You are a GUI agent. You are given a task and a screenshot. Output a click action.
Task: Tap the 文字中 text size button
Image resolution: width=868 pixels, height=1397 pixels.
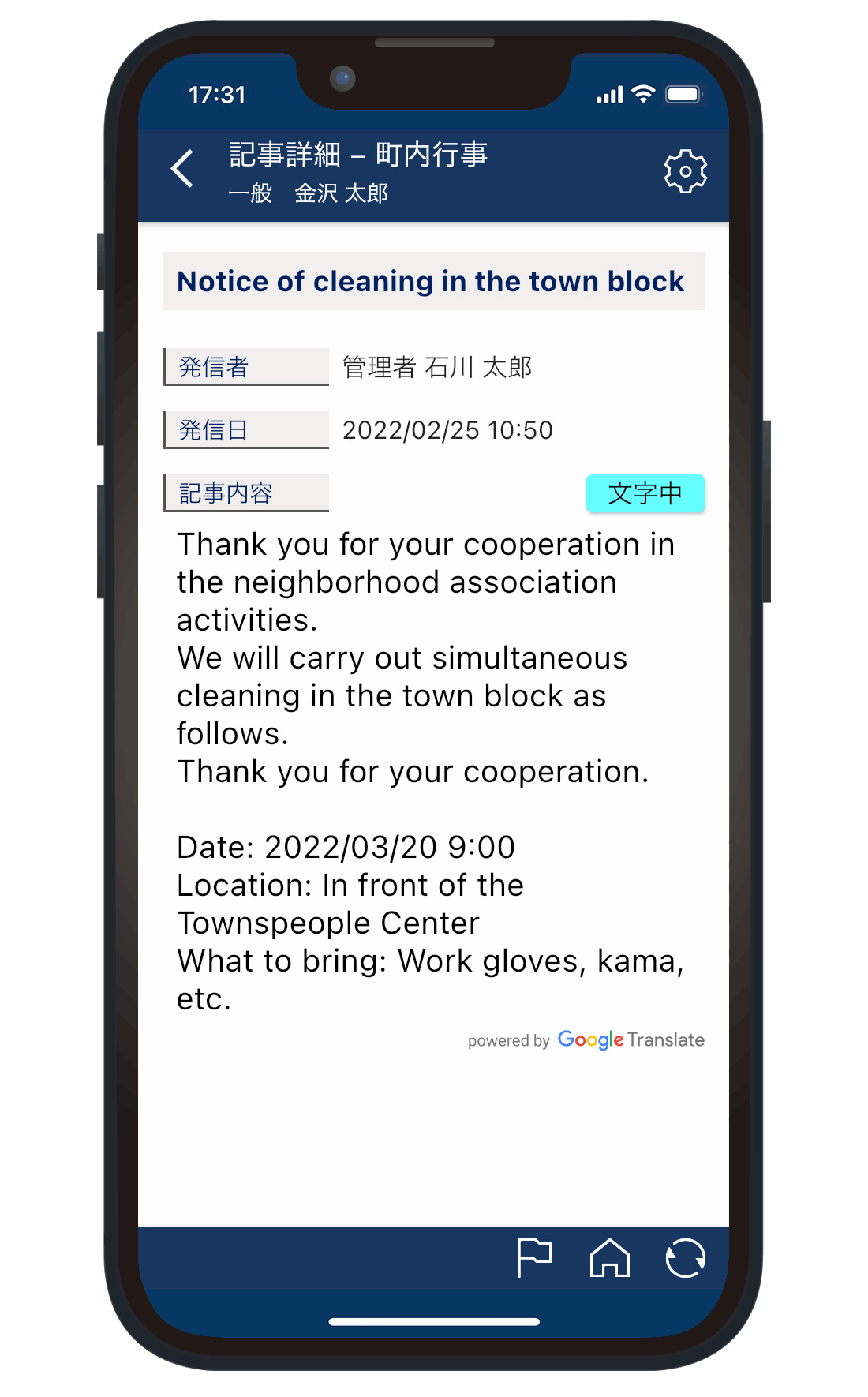[645, 493]
